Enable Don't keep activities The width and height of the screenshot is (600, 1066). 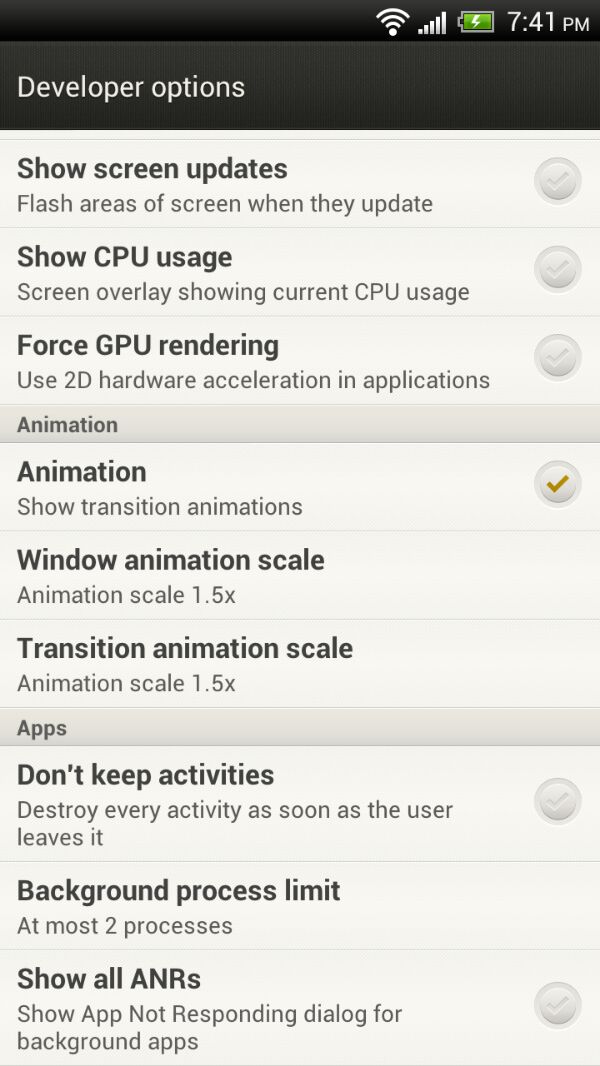pyautogui.click(x=557, y=802)
